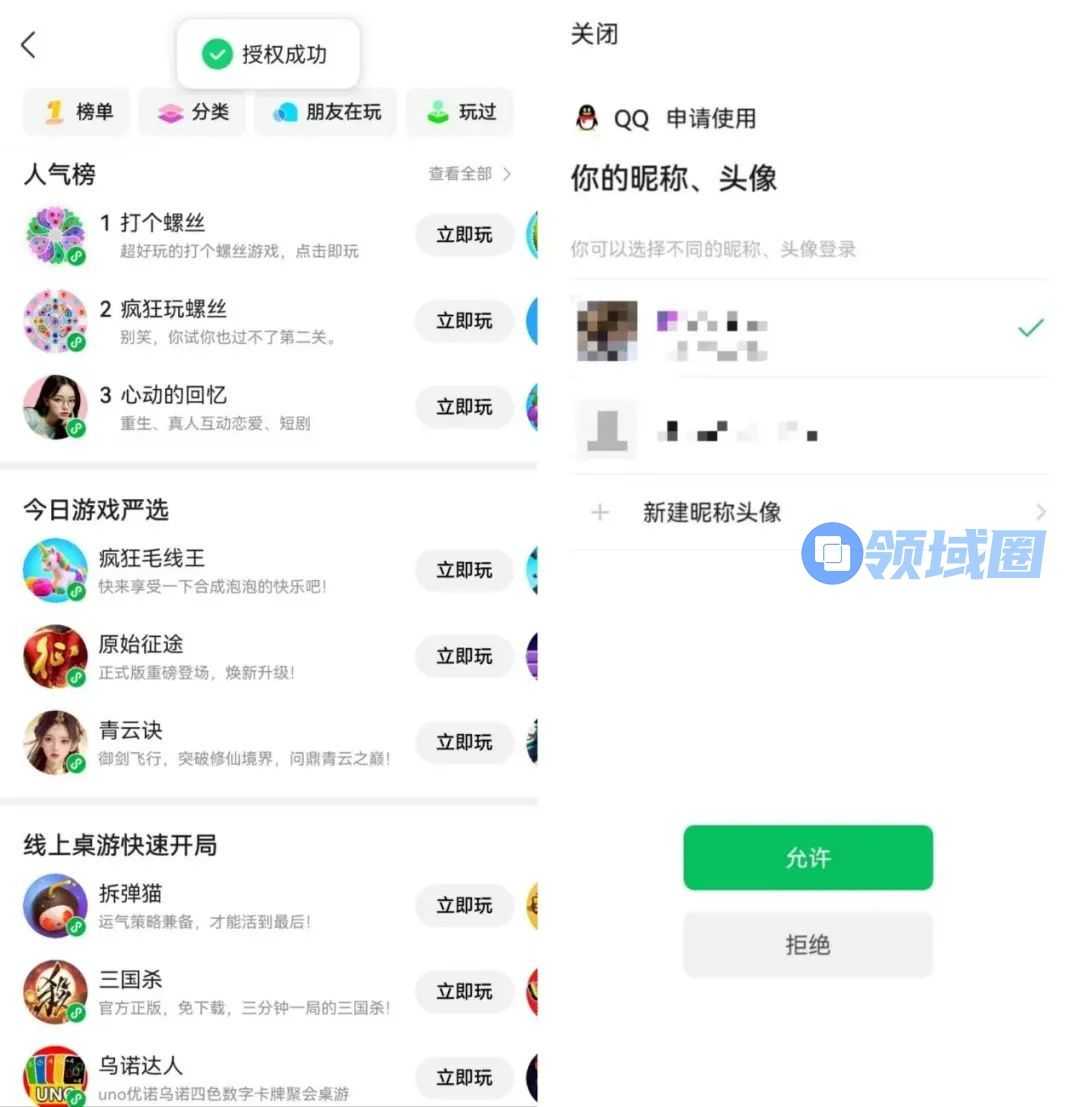Image resolution: width=1080 pixels, height=1107 pixels.
Task: Launch 三国杀 with 立即玩
Action: 464,991
